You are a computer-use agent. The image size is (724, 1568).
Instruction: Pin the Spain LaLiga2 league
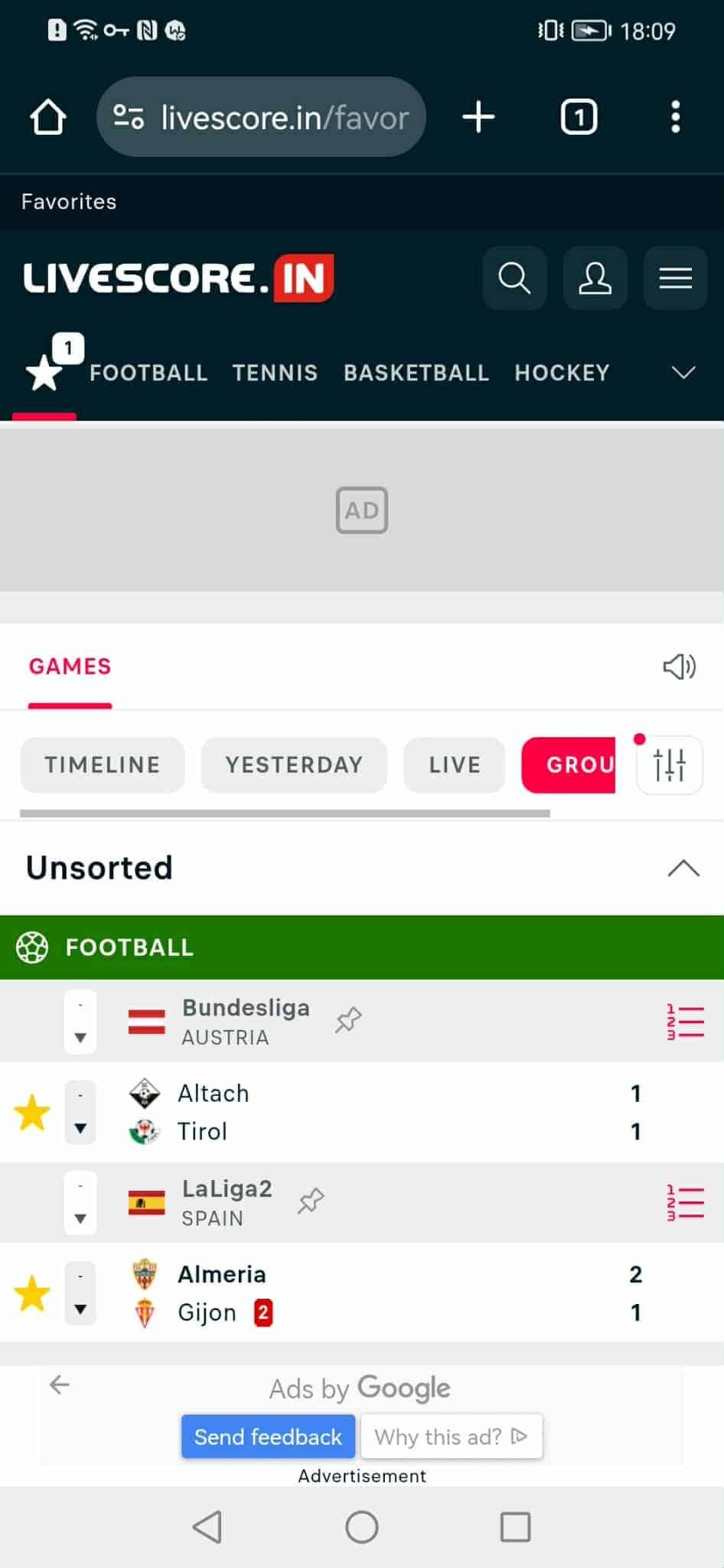tap(311, 1201)
